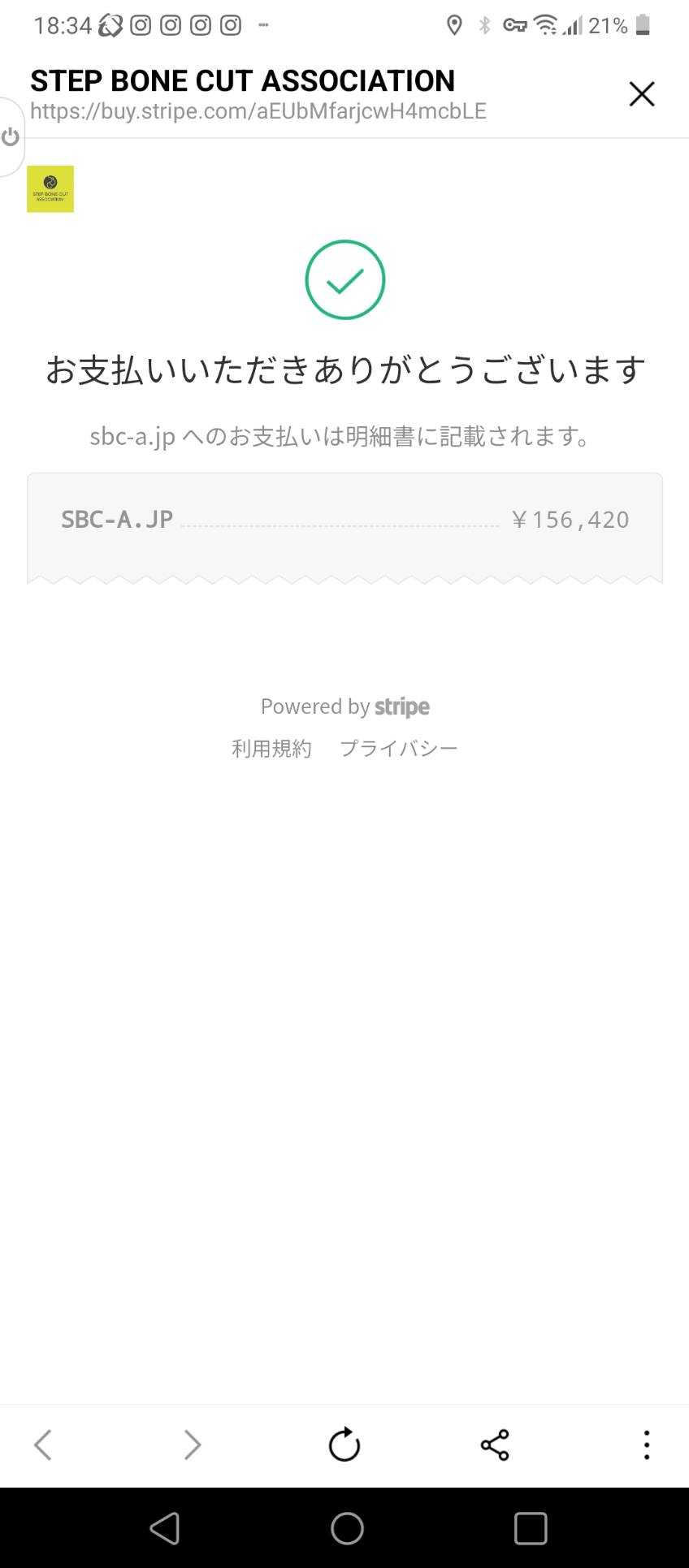The height and width of the screenshot is (1568, 689).
Task: Tap the system home button
Action: [347, 1528]
